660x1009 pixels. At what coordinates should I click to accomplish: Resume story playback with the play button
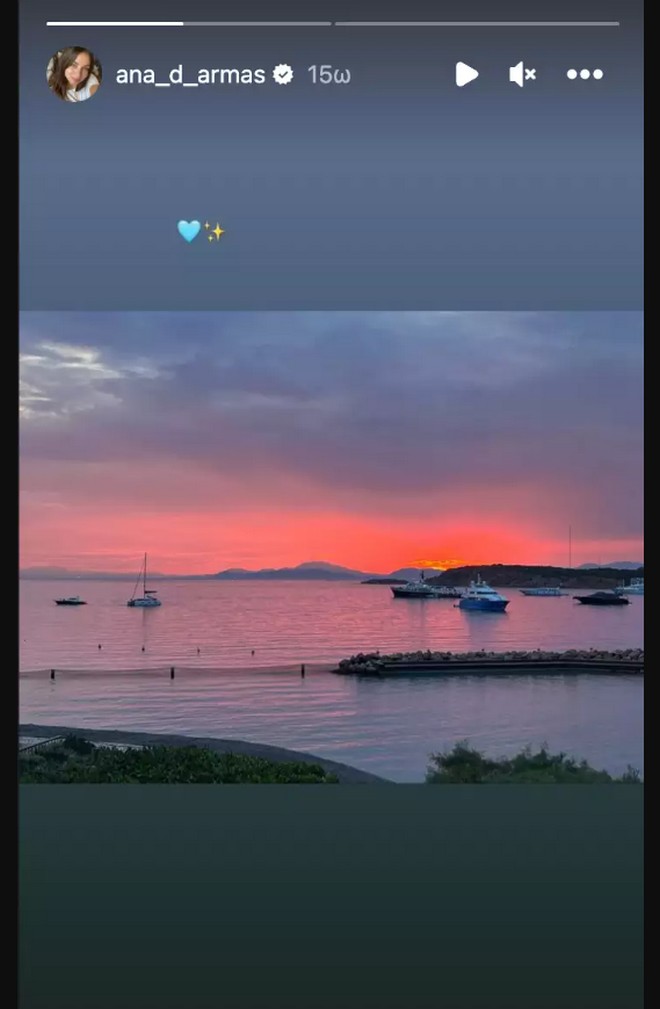[466, 74]
